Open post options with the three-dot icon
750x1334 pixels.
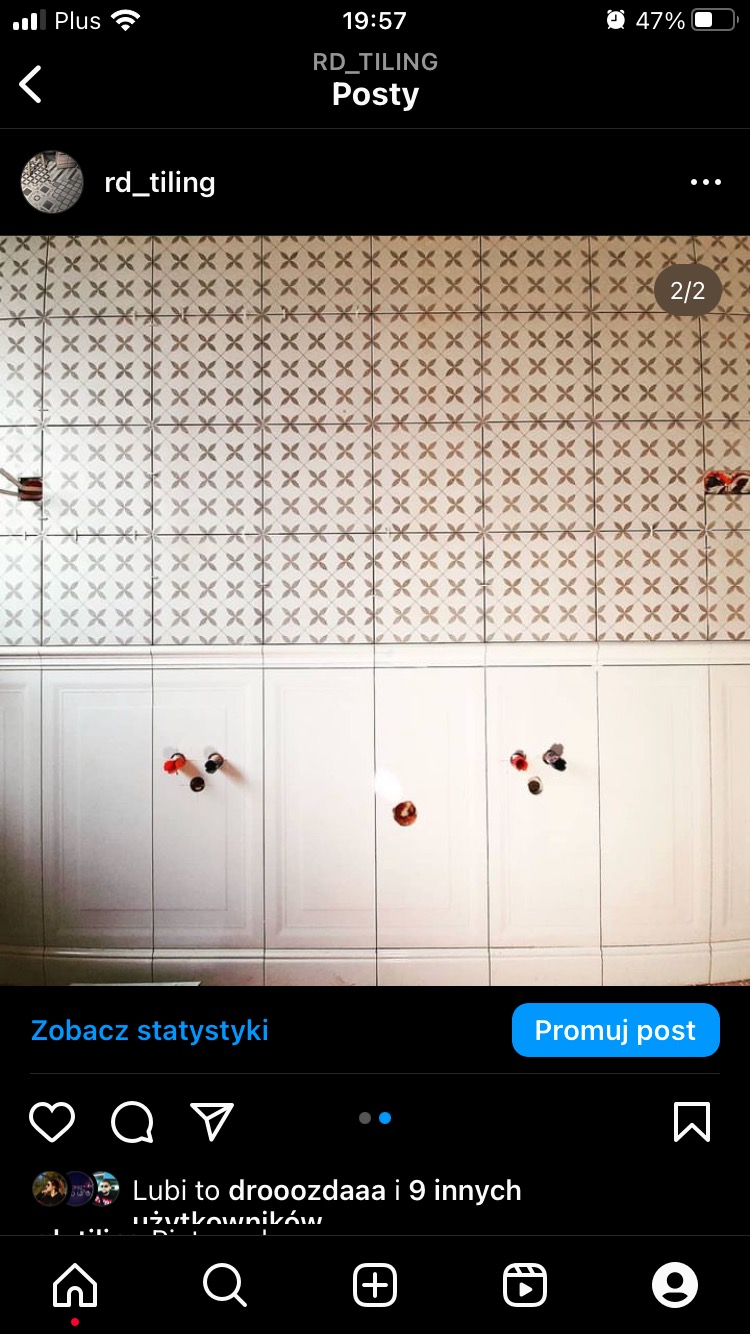(706, 182)
